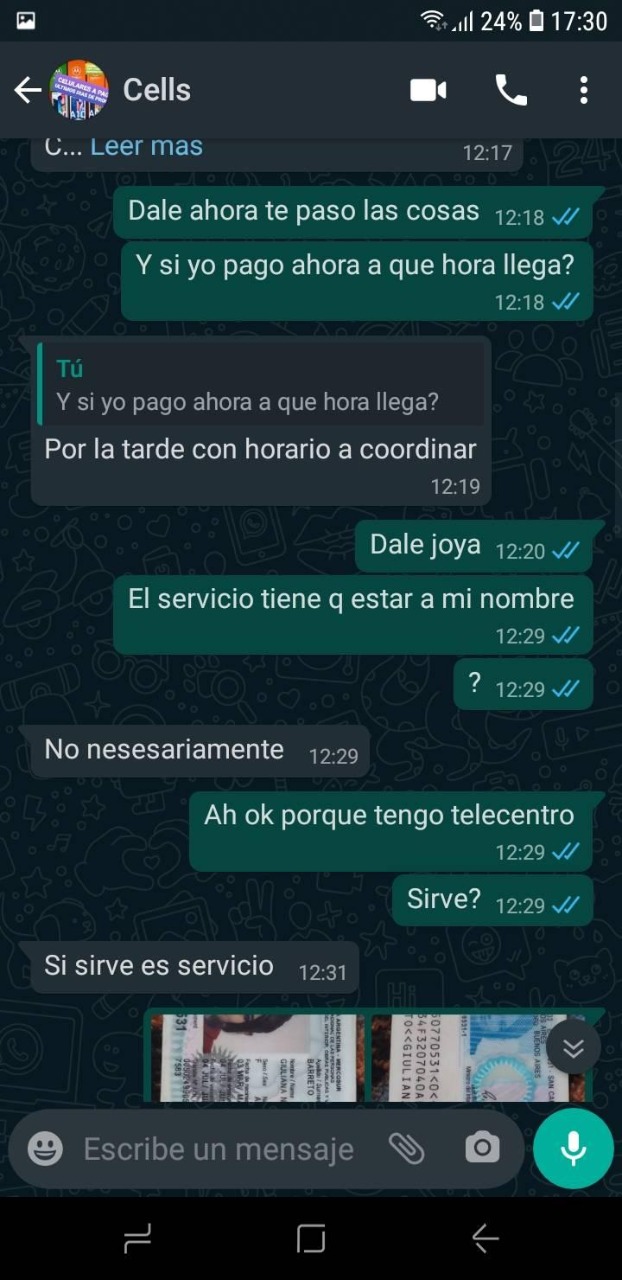Go to the phone's home screen
The image size is (622, 1280).
[311, 1239]
